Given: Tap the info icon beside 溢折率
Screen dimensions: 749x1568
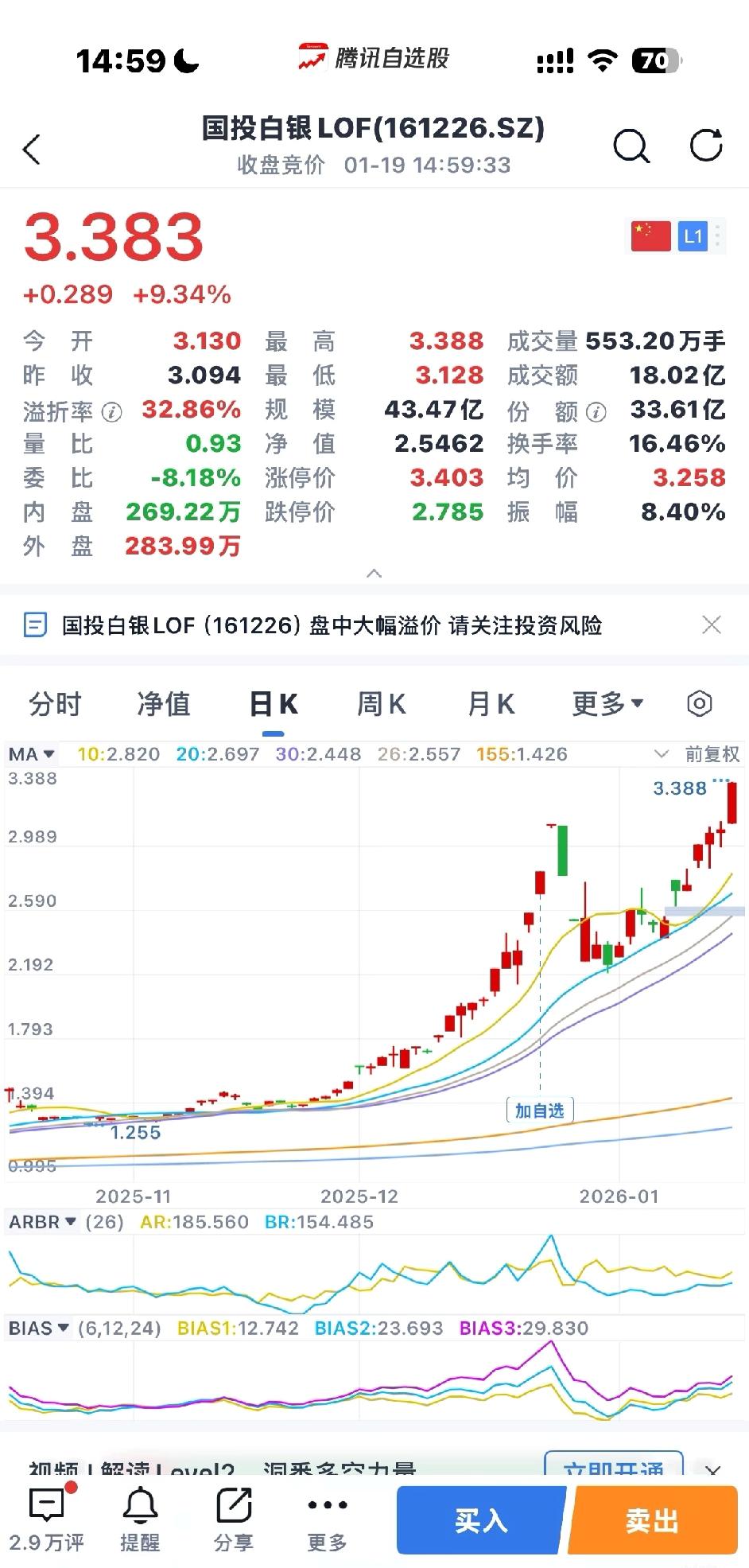Looking at the screenshot, I should 109,409.
